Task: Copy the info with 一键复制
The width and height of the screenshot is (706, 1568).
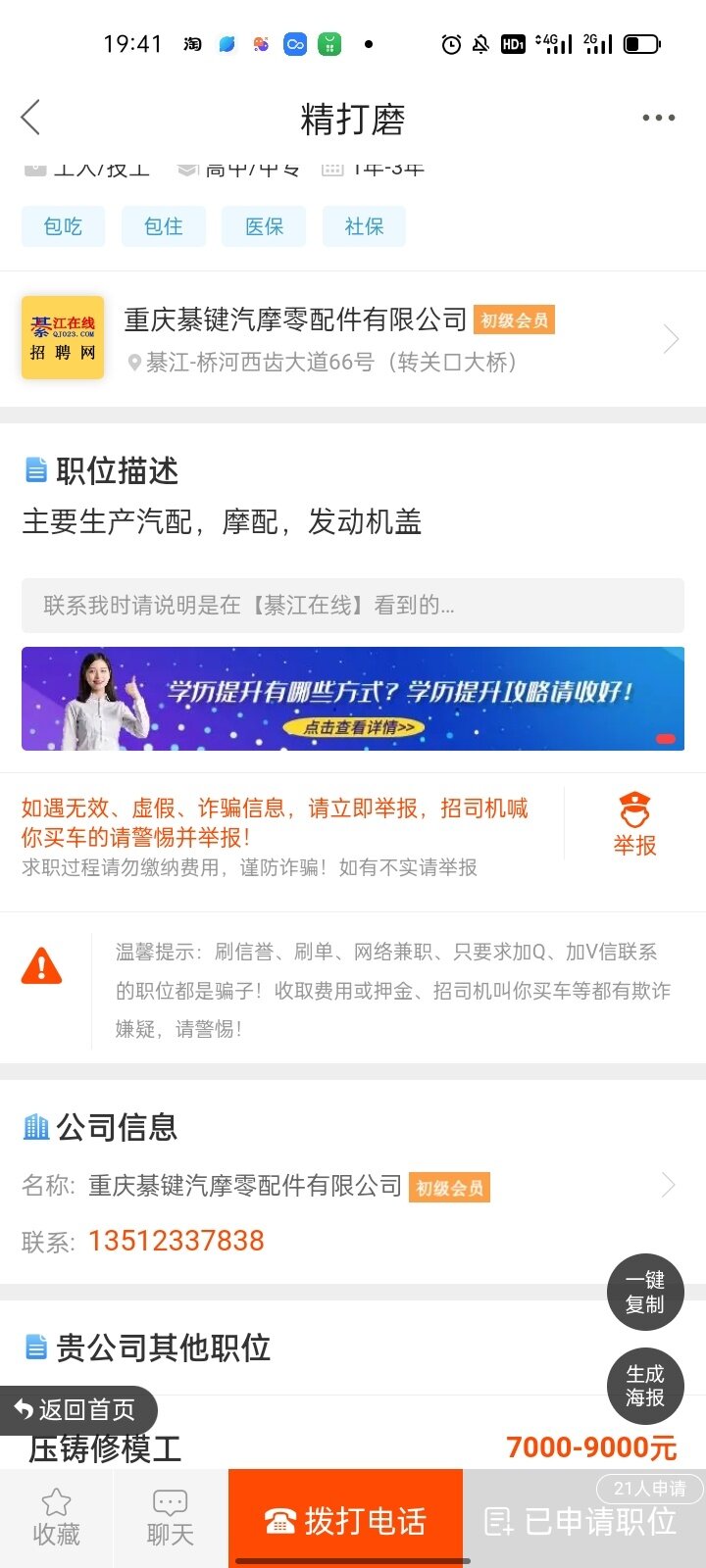Action: 644,1292
